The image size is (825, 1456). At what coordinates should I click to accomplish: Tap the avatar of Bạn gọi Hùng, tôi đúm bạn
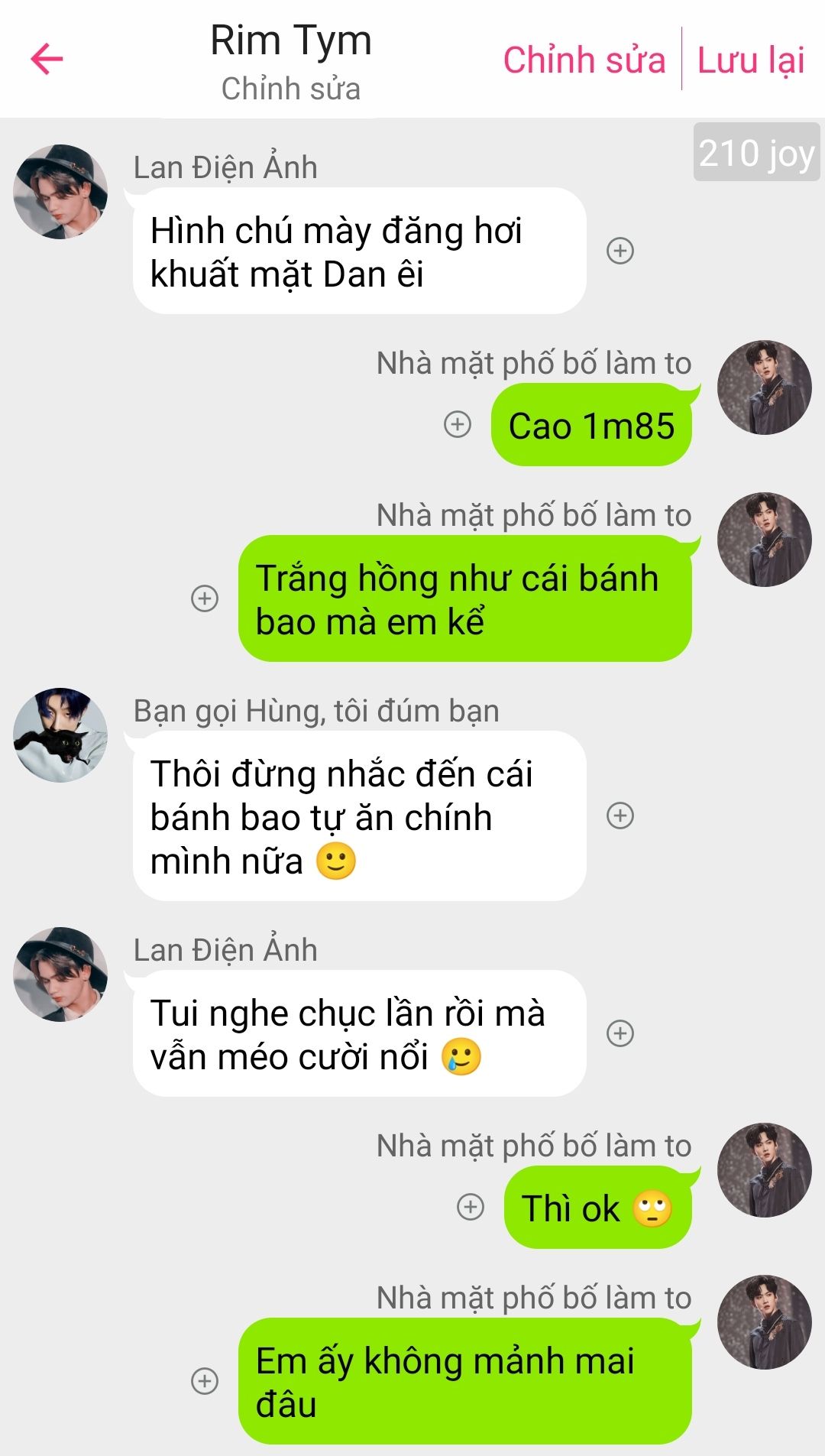(x=60, y=734)
